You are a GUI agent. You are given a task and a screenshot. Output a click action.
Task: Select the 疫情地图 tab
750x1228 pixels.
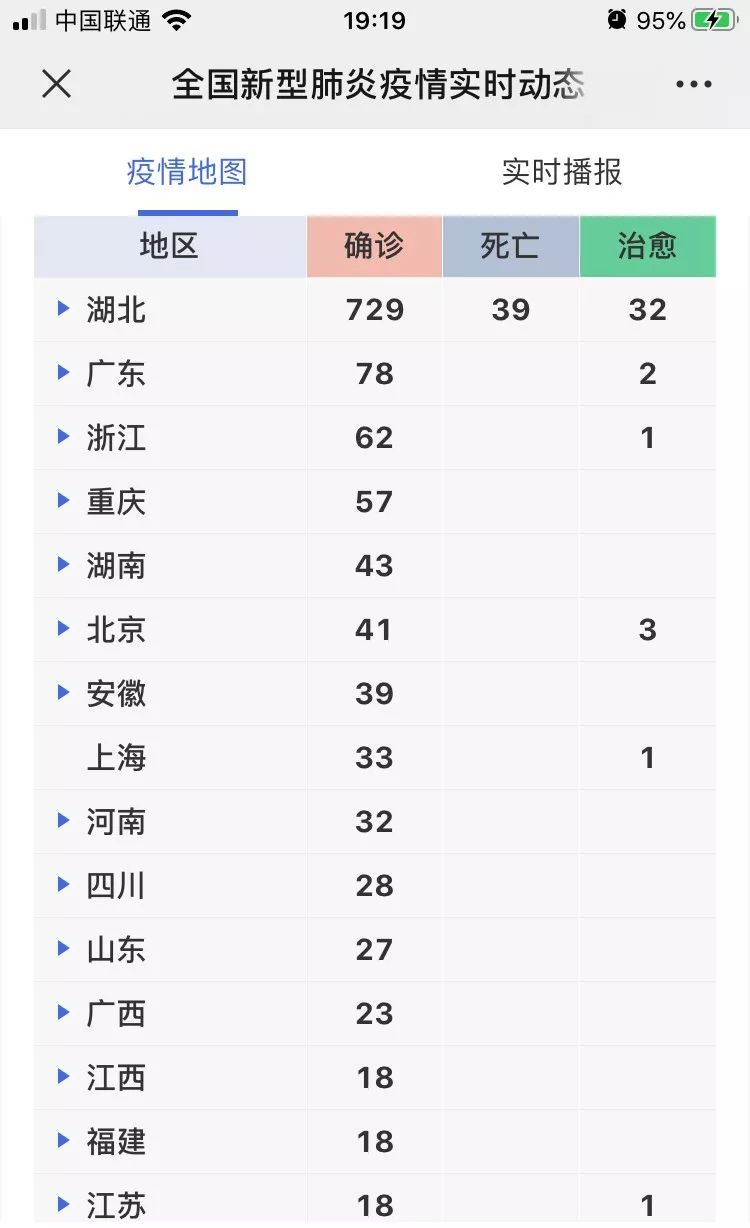click(187, 172)
